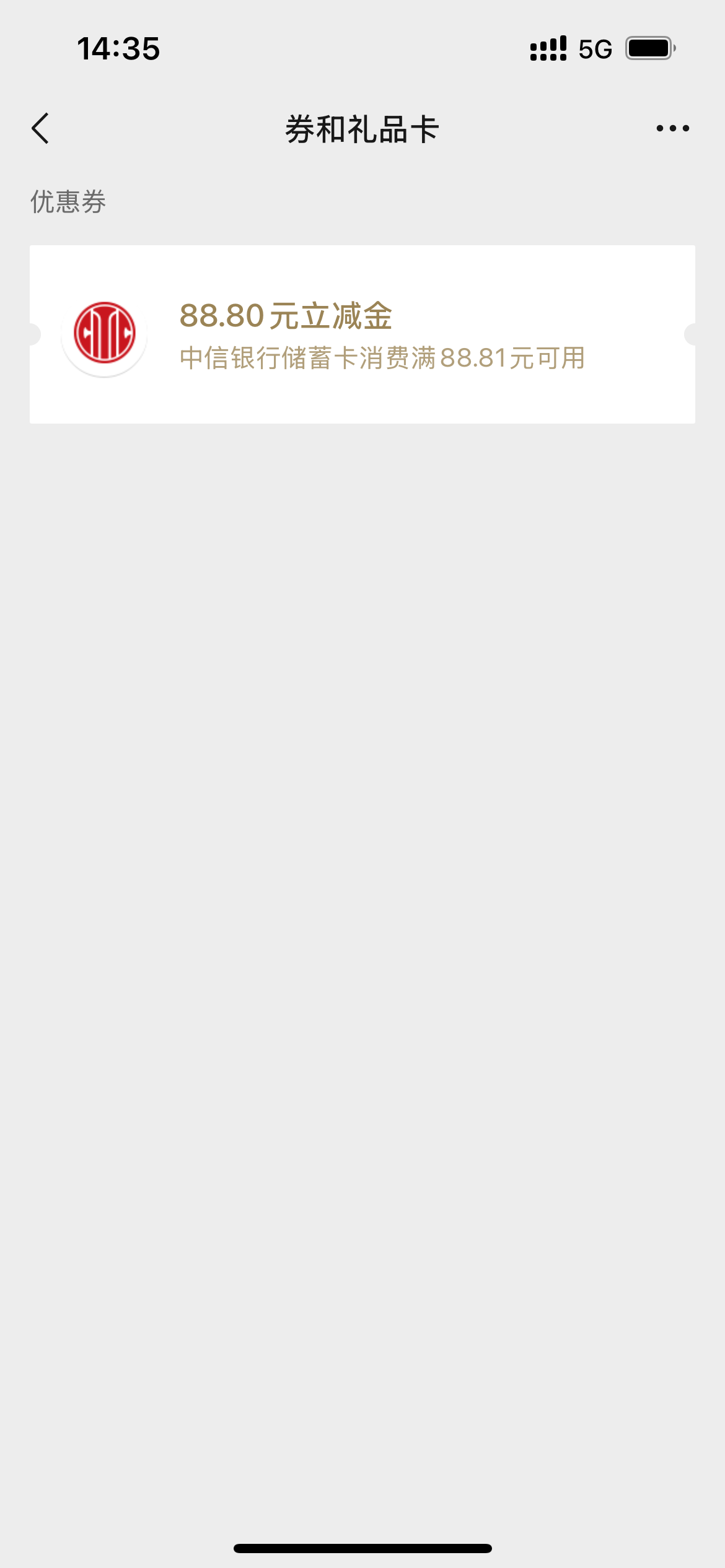This screenshot has width=725, height=1568.
Task: Open the 88.80元立减金 coupon card
Action: pos(362,334)
